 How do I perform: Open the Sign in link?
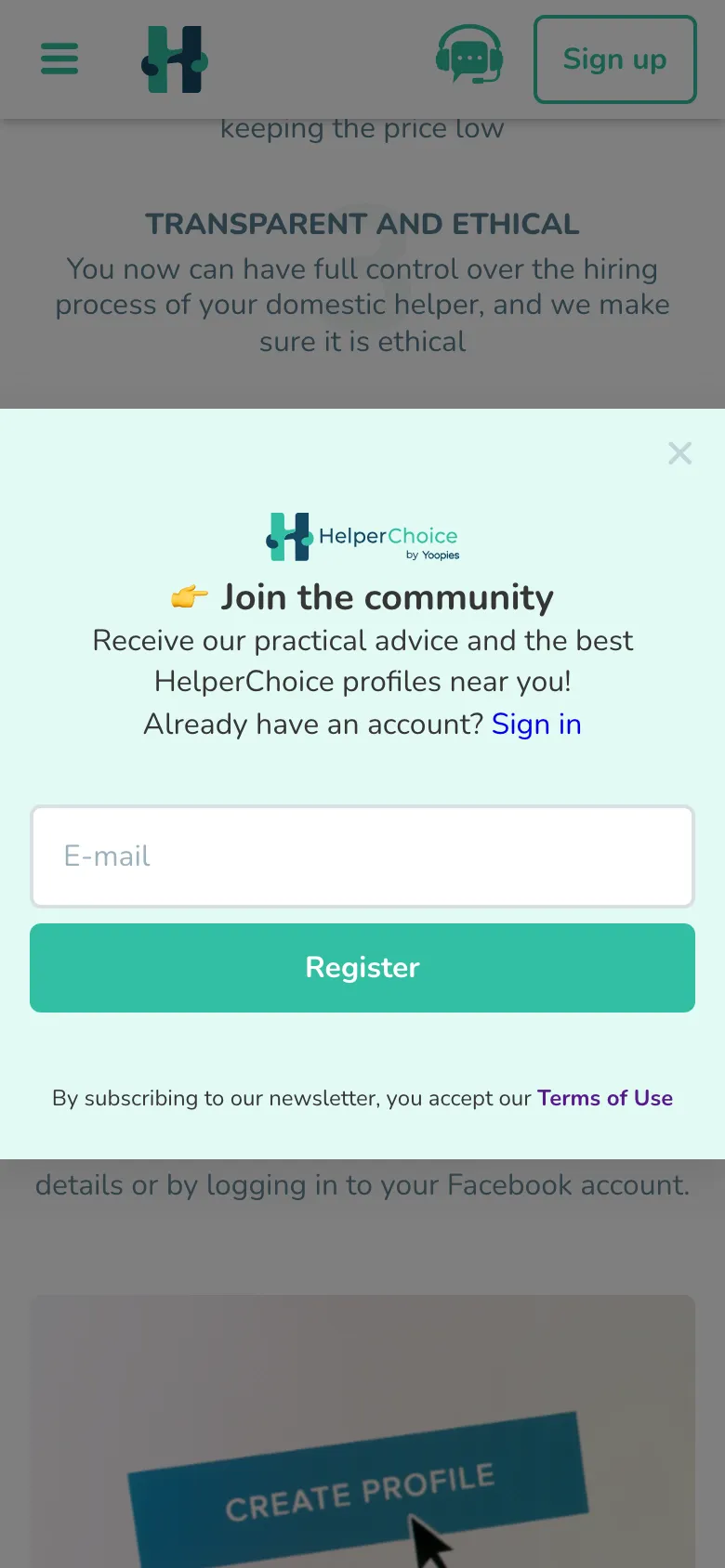coord(536,725)
